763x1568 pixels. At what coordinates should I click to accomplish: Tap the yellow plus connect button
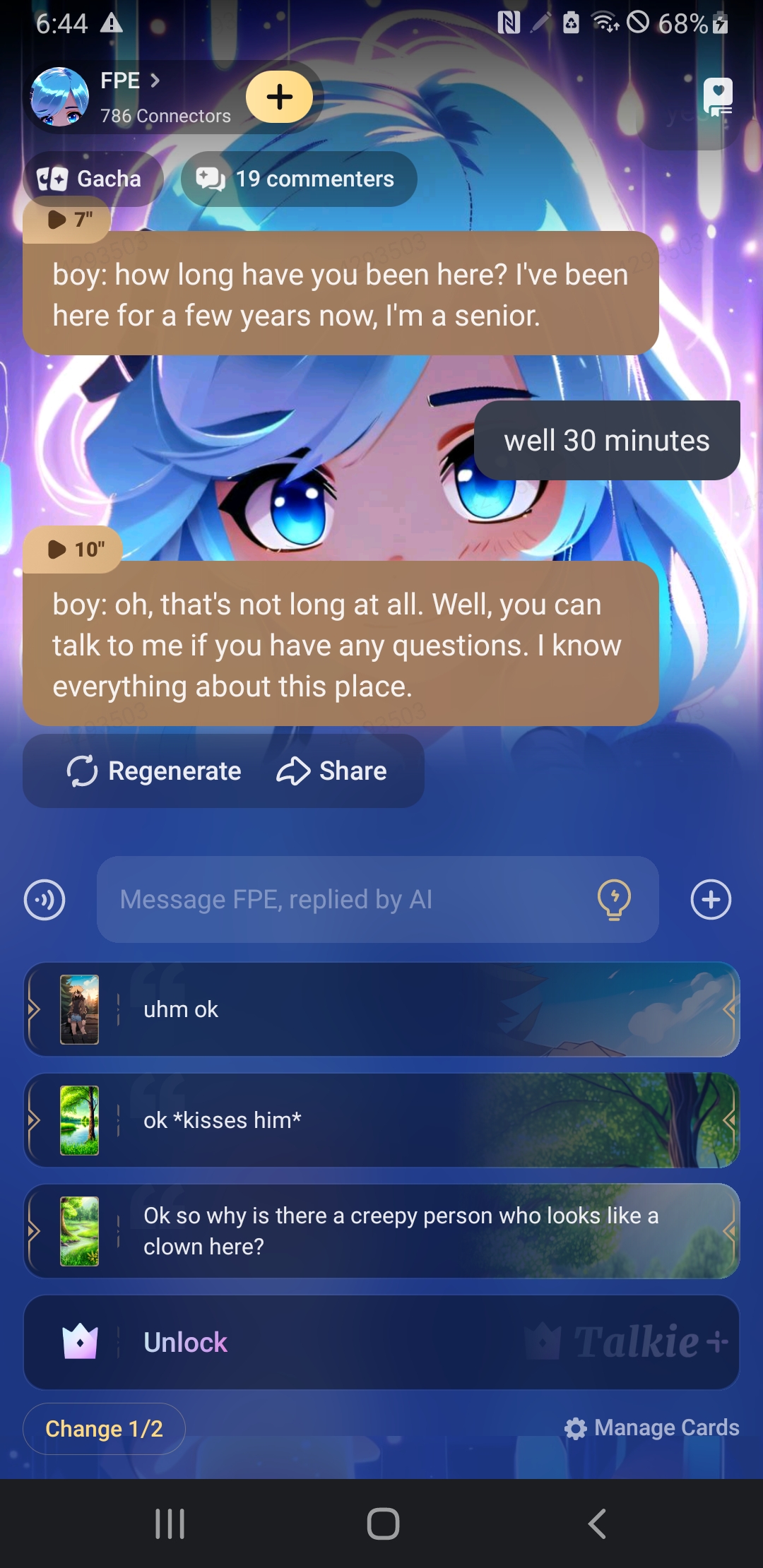click(279, 97)
